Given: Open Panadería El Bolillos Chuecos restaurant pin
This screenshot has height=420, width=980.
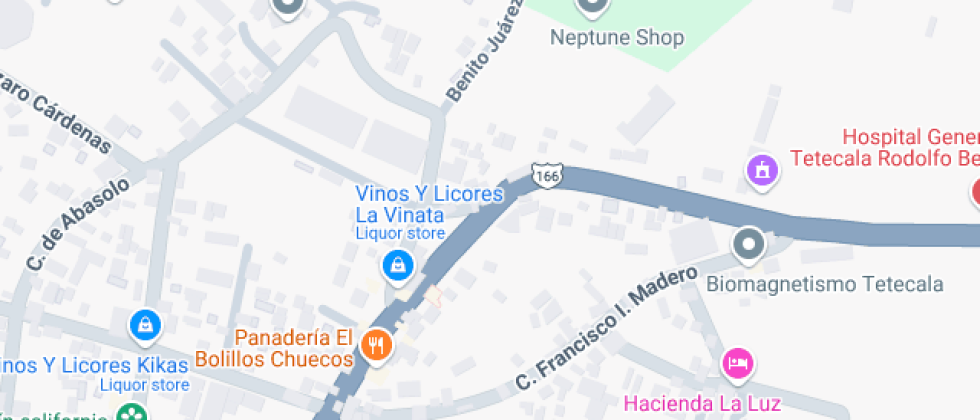Looking at the screenshot, I should pyautogui.click(x=377, y=346).
